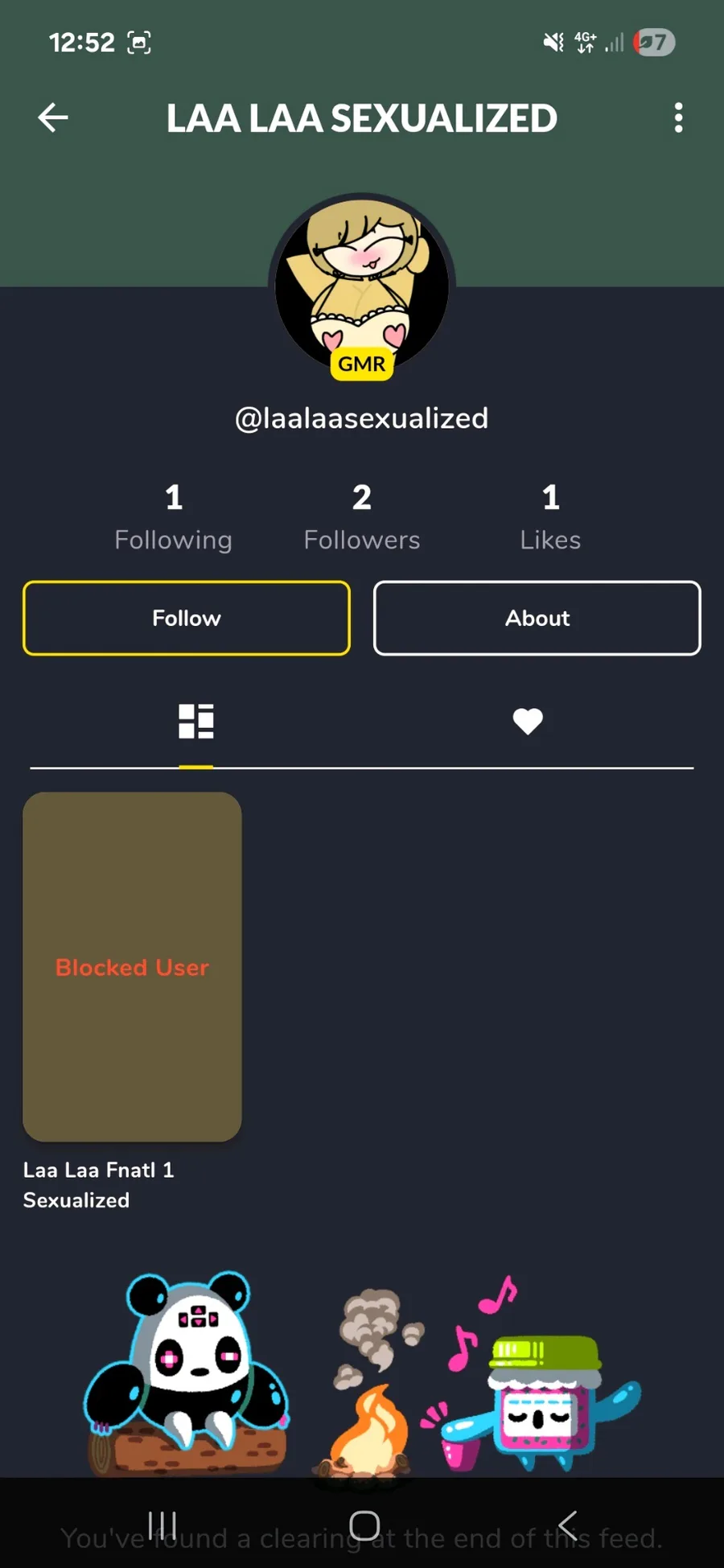
Task: Follow the @laalaasexualized account
Action: 187,618
